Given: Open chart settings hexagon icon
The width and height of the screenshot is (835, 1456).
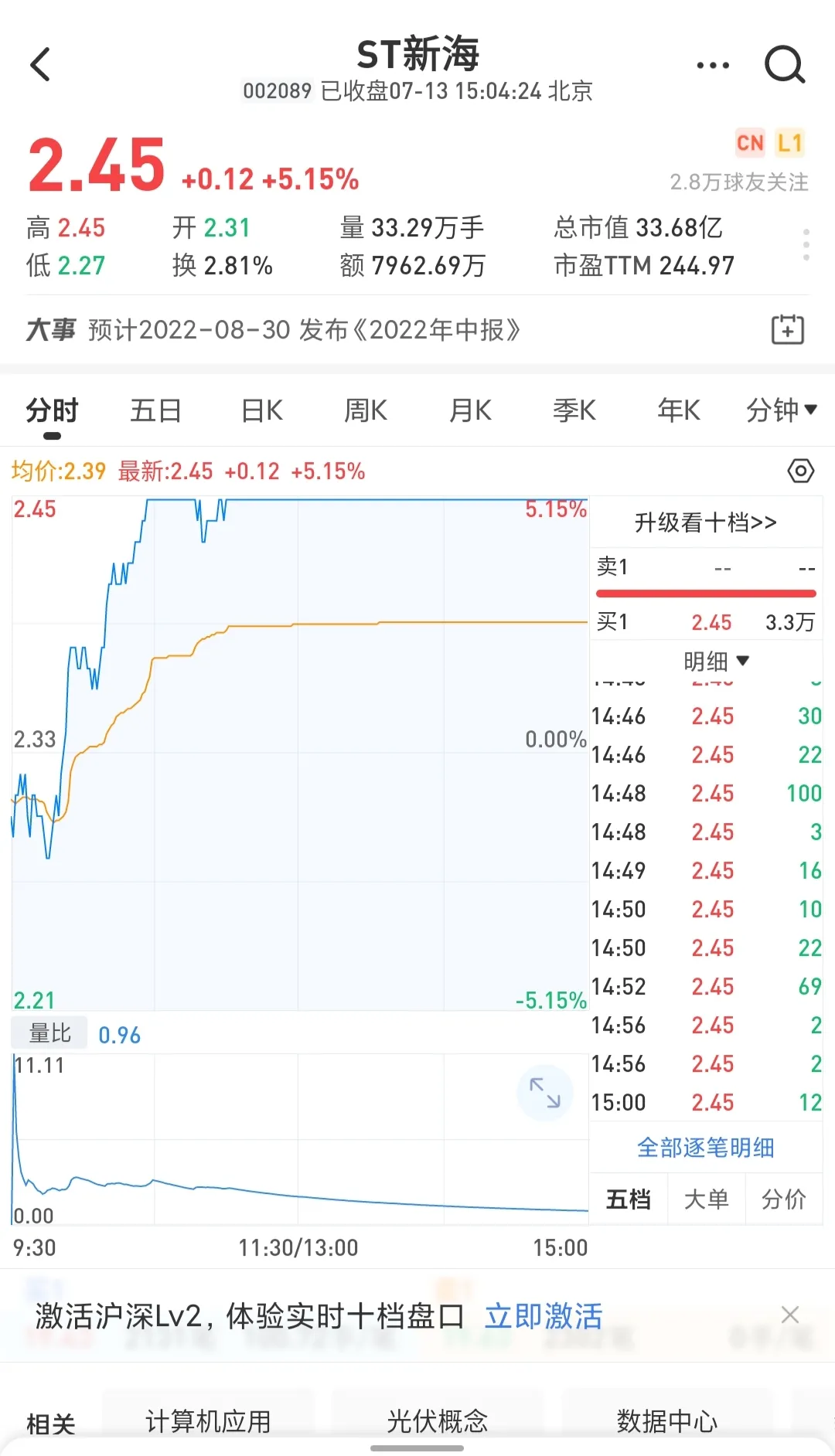Looking at the screenshot, I should pyautogui.click(x=800, y=471).
